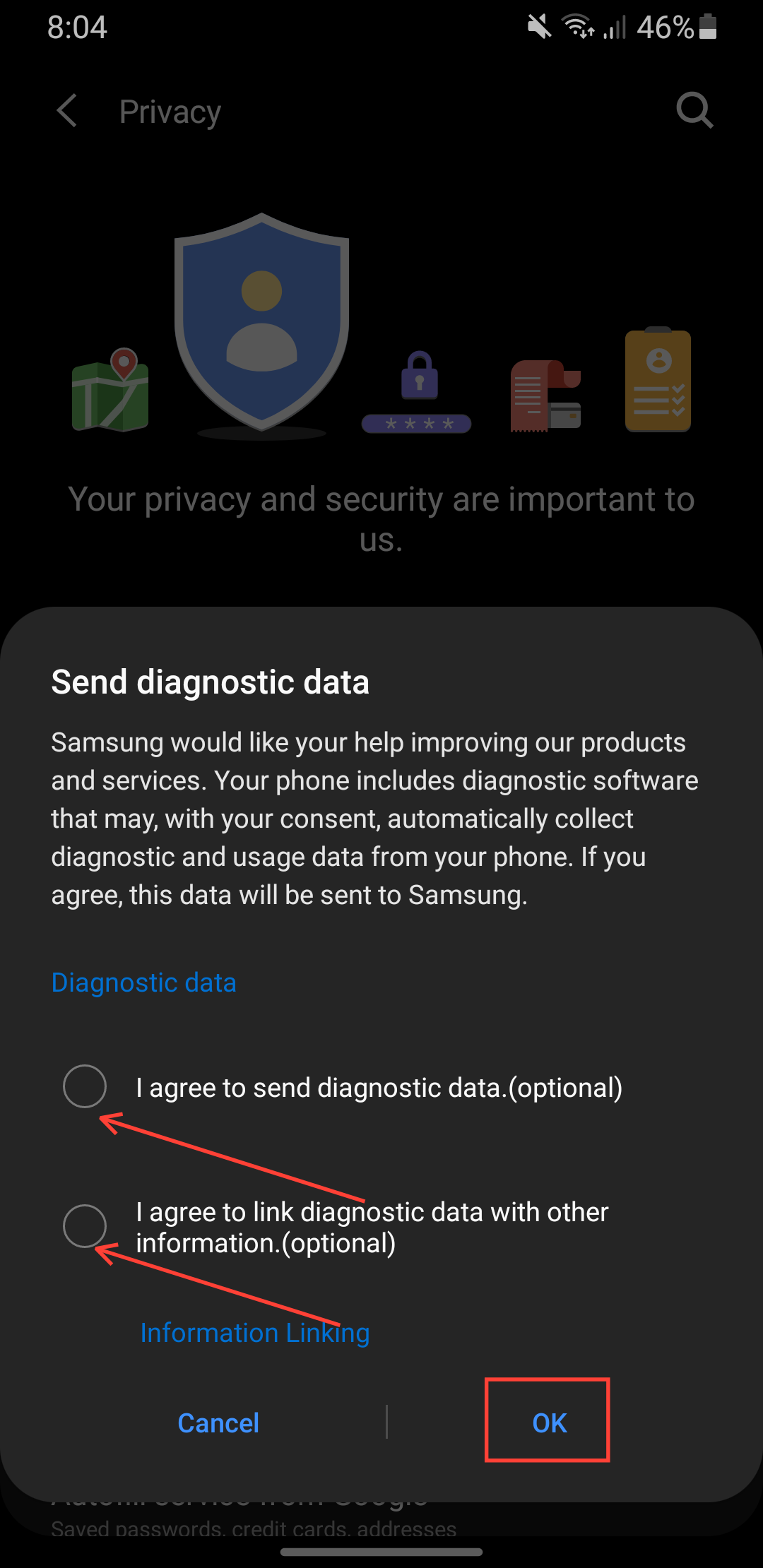Screen dimensions: 763x1568
Task: Open the Information Linking link
Action: coord(254,1333)
